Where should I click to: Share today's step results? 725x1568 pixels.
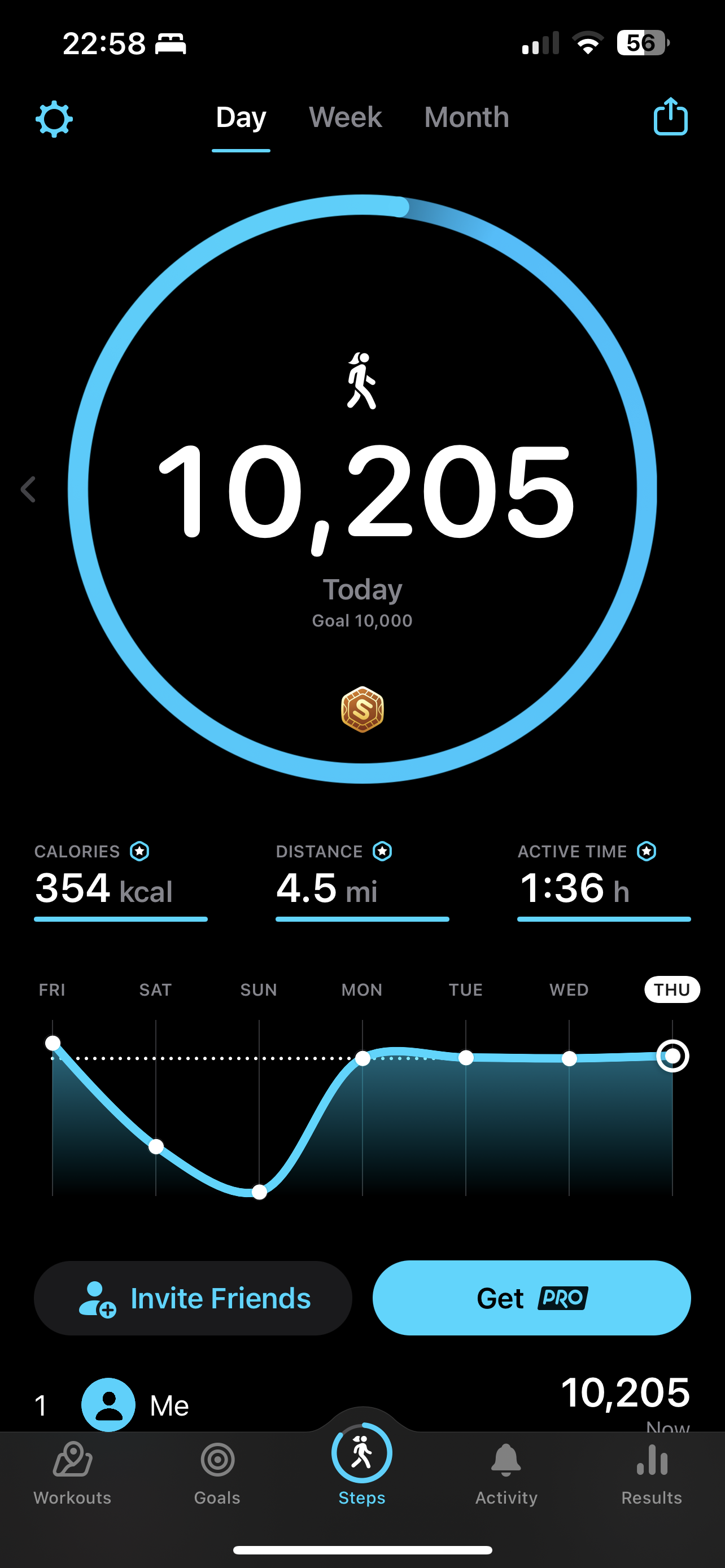670,117
